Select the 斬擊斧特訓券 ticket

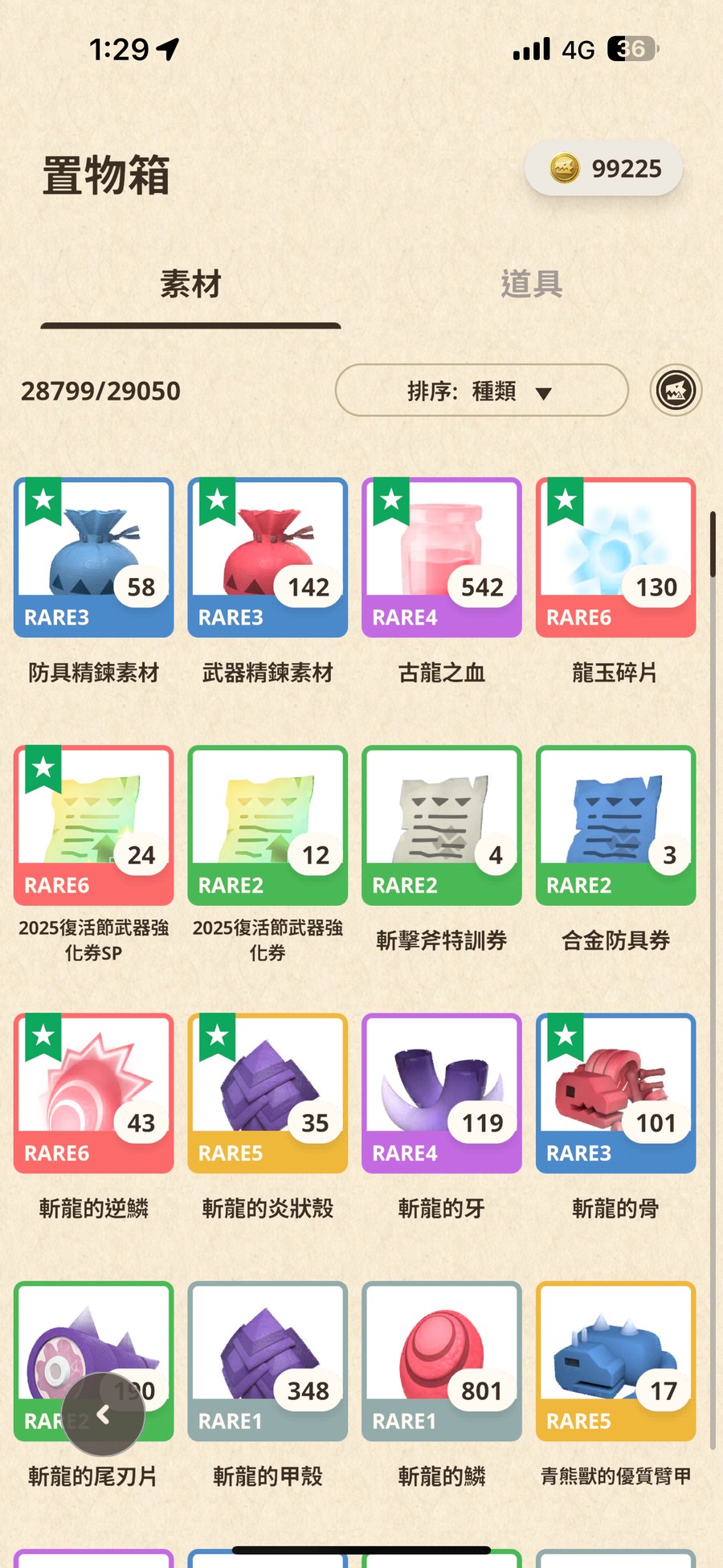point(442,825)
